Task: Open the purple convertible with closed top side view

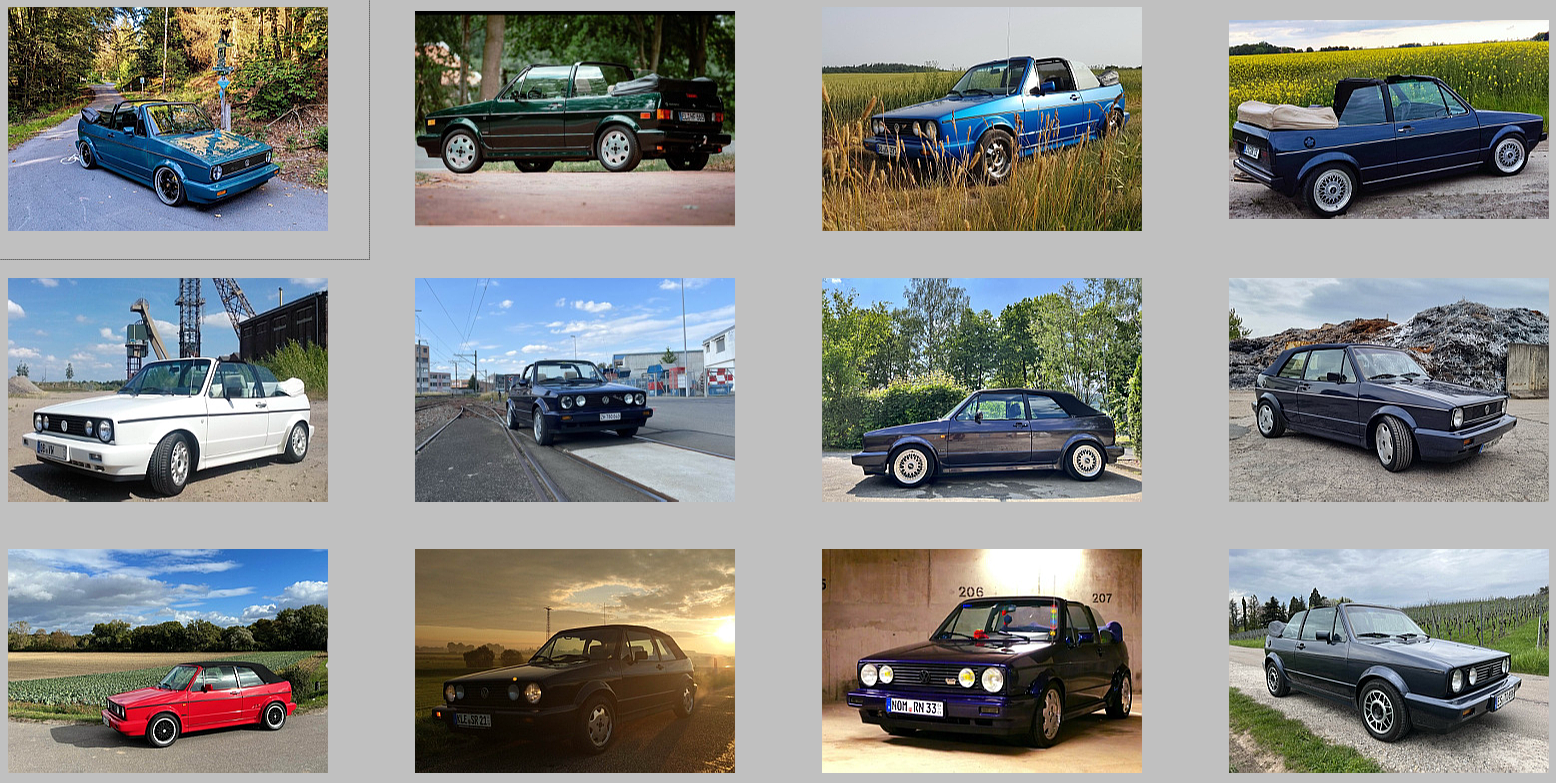Action: pos(981,389)
